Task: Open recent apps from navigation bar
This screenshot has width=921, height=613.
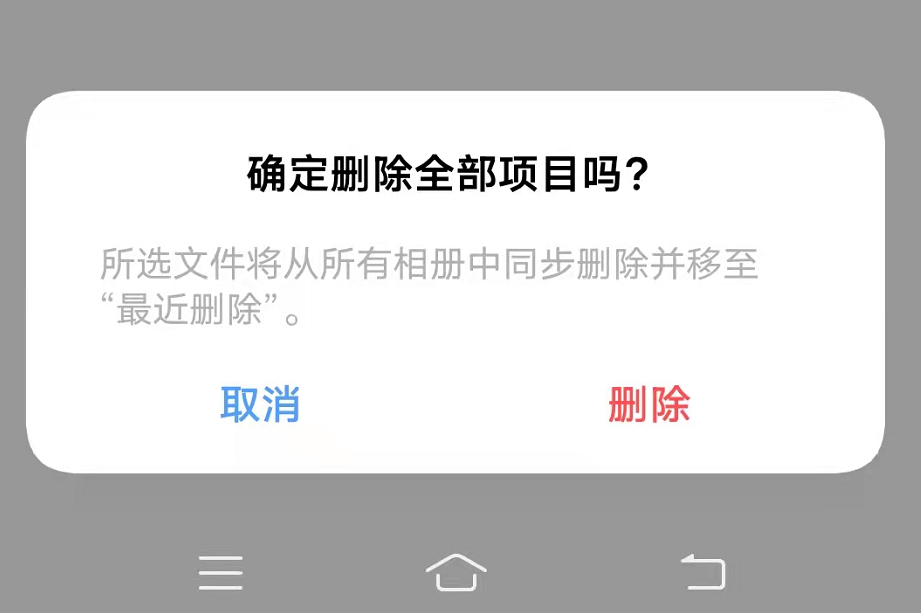Action: [x=221, y=572]
